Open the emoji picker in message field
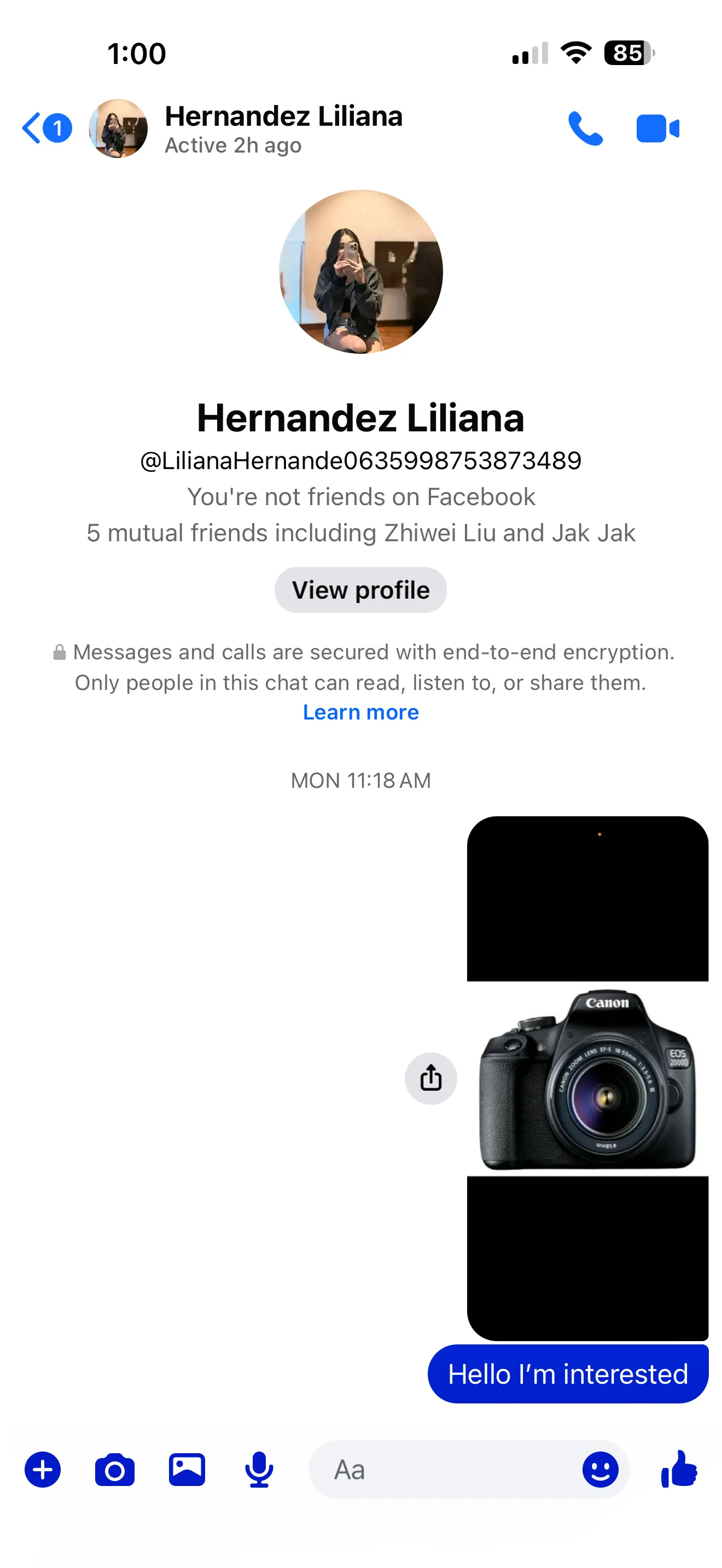The image size is (722, 1568). 600,1470
